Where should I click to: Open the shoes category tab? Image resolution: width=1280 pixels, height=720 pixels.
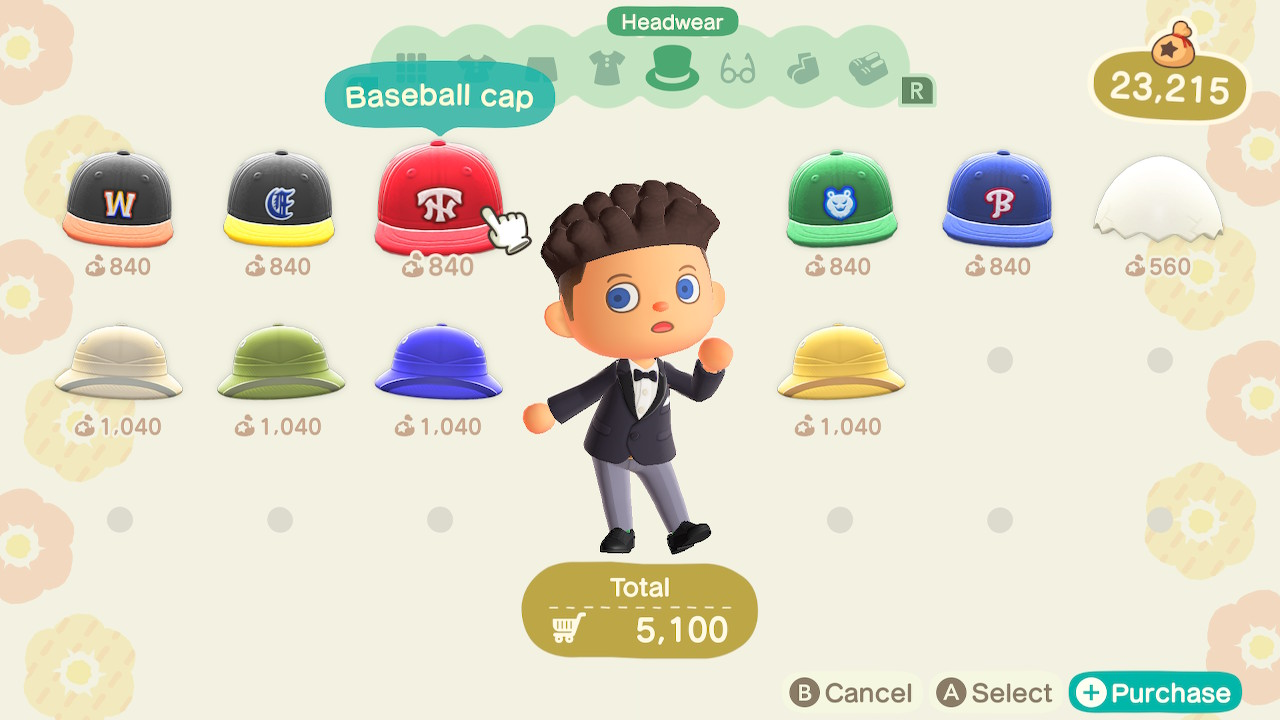pyautogui.click(x=868, y=68)
